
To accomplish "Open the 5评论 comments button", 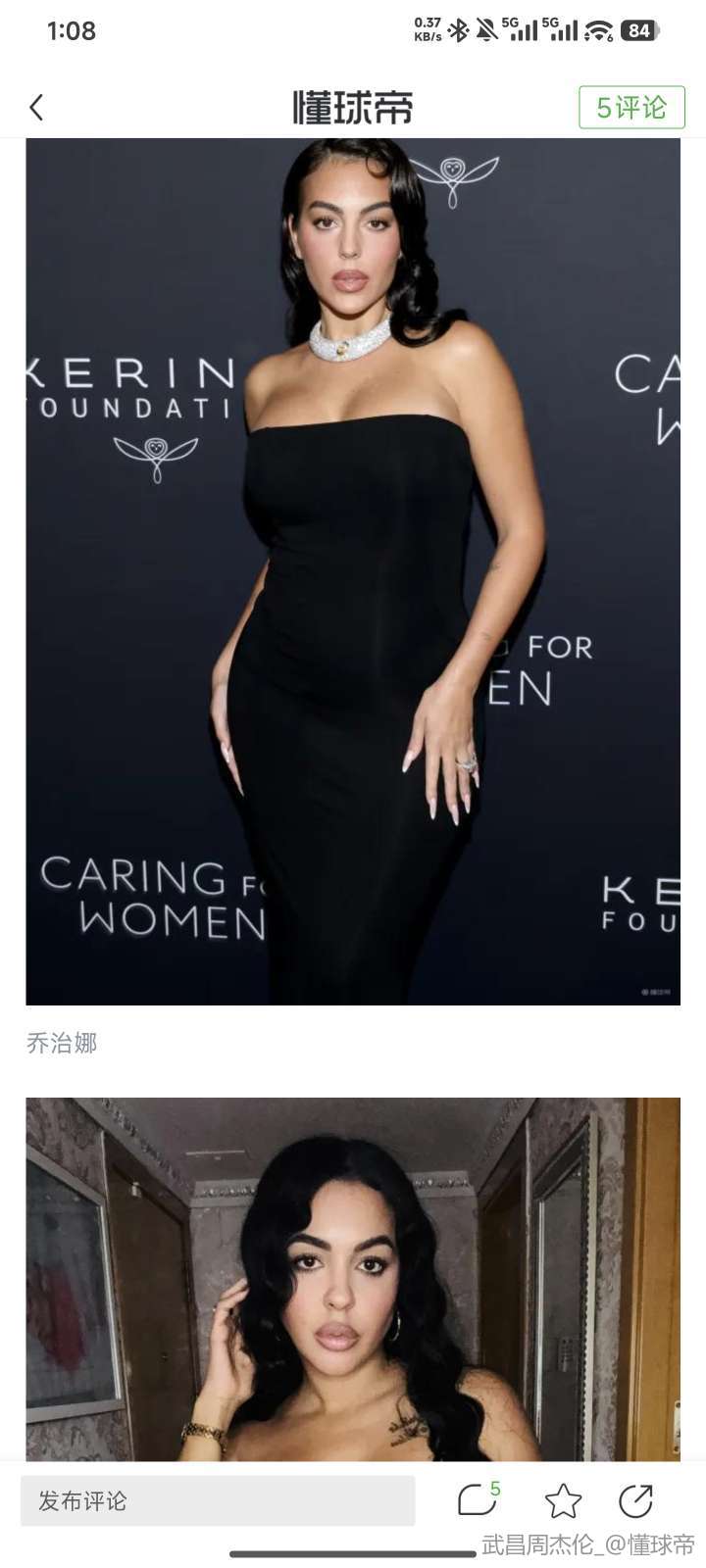I will coord(630,107).
